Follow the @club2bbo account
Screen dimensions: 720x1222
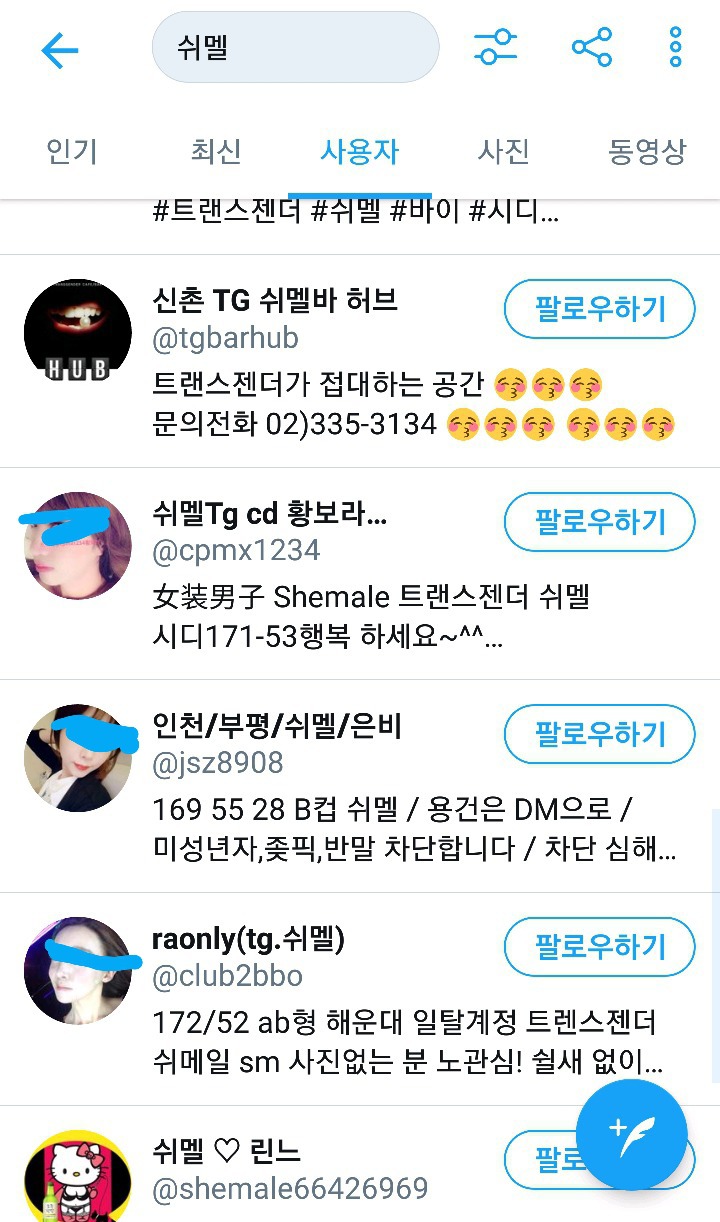pyautogui.click(x=599, y=946)
